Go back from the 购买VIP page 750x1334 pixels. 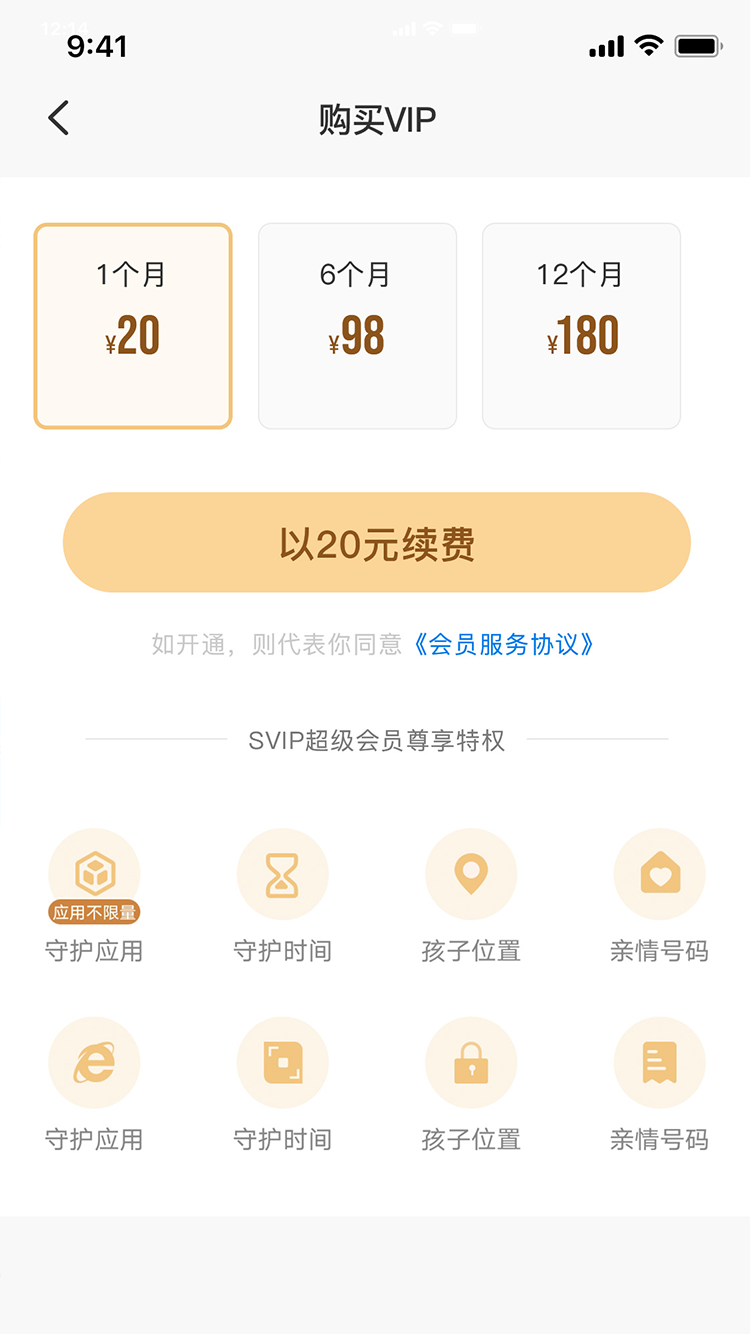(x=59, y=119)
